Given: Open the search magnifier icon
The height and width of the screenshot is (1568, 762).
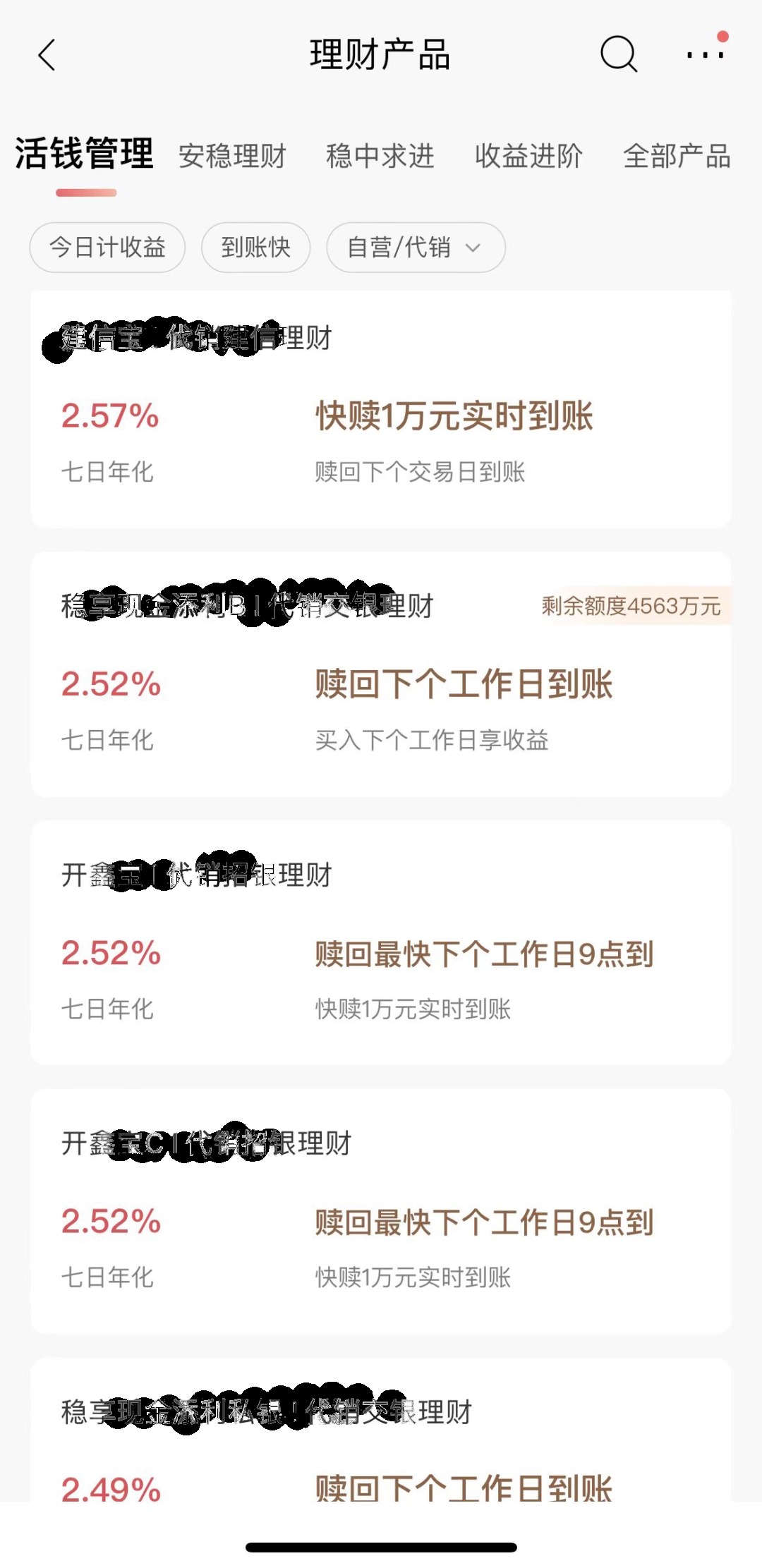Looking at the screenshot, I should coord(618,54).
